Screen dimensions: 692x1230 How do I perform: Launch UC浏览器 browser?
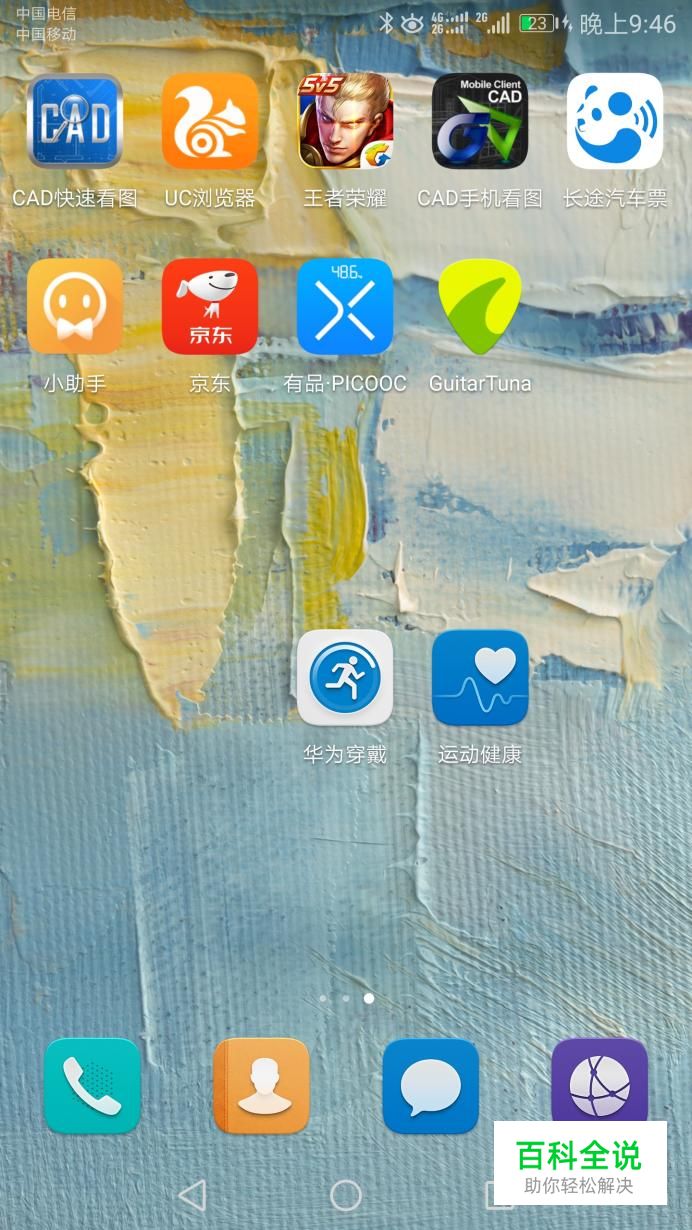pos(210,121)
